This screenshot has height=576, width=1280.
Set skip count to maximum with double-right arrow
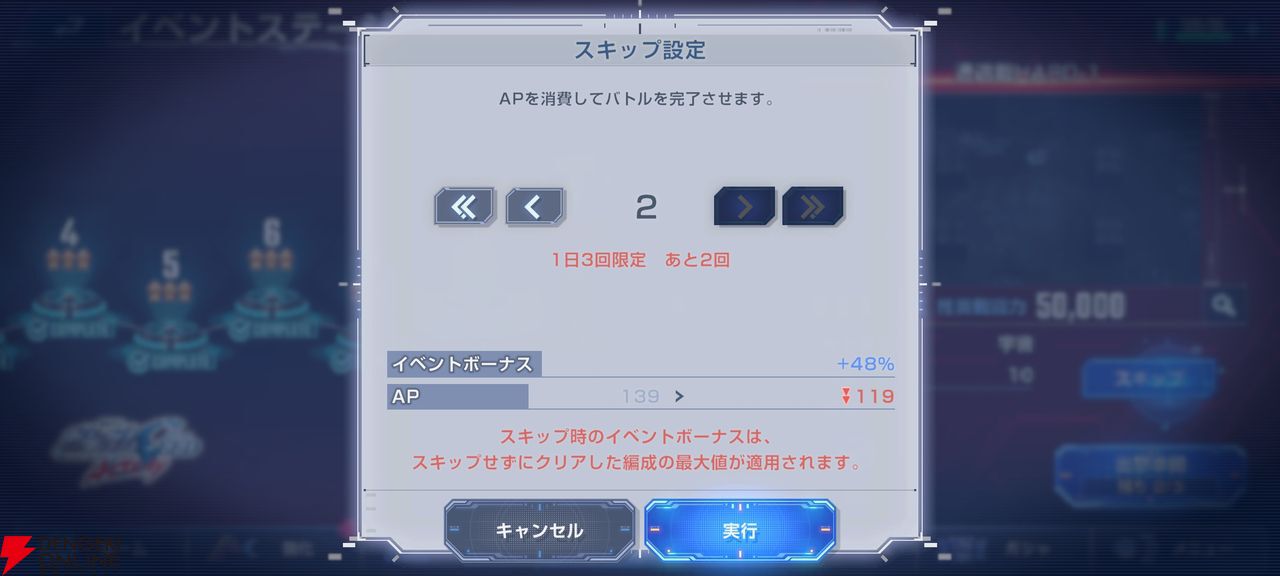812,207
